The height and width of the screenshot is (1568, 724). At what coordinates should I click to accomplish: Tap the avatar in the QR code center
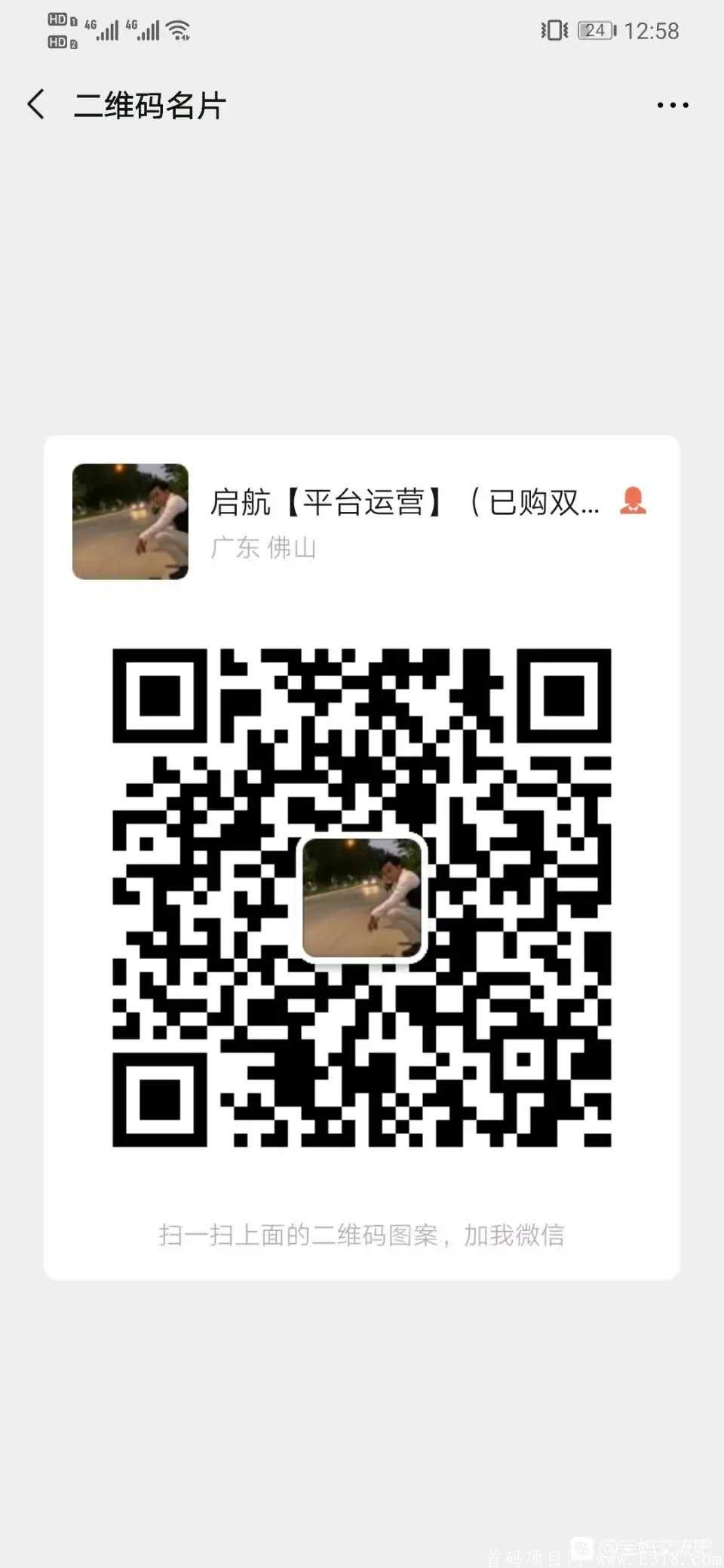362,897
